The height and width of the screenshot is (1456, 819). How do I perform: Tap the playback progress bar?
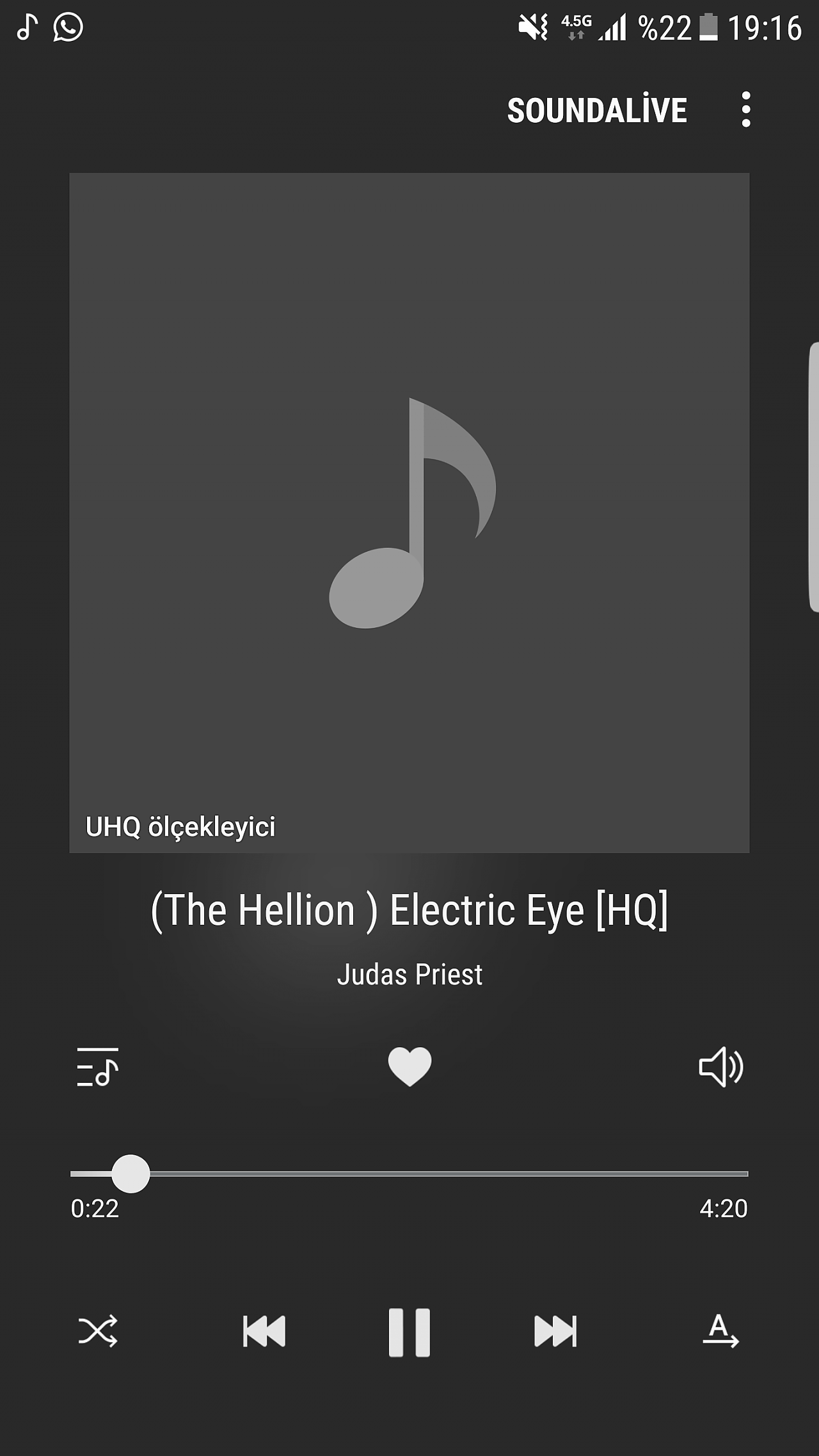click(409, 1174)
